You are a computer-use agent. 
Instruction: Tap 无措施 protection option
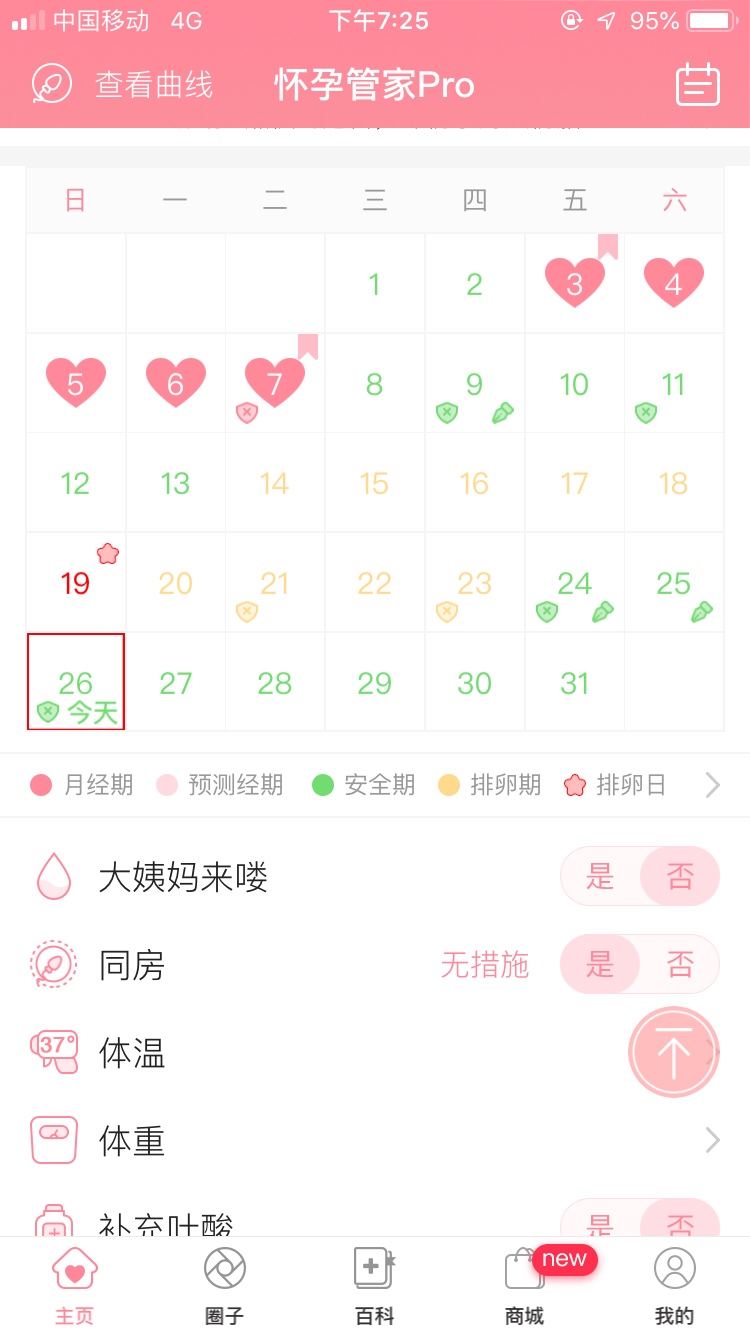click(485, 965)
